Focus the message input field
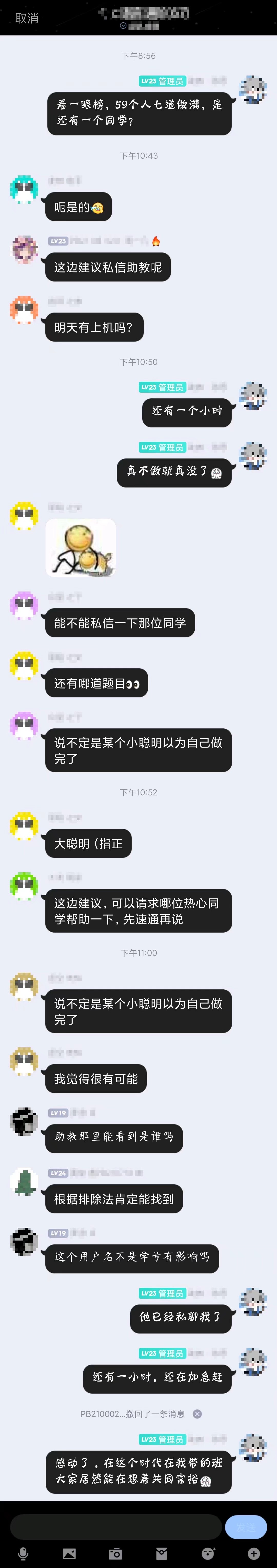Image resolution: width=277 pixels, height=1568 pixels. (x=115, y=1527)
